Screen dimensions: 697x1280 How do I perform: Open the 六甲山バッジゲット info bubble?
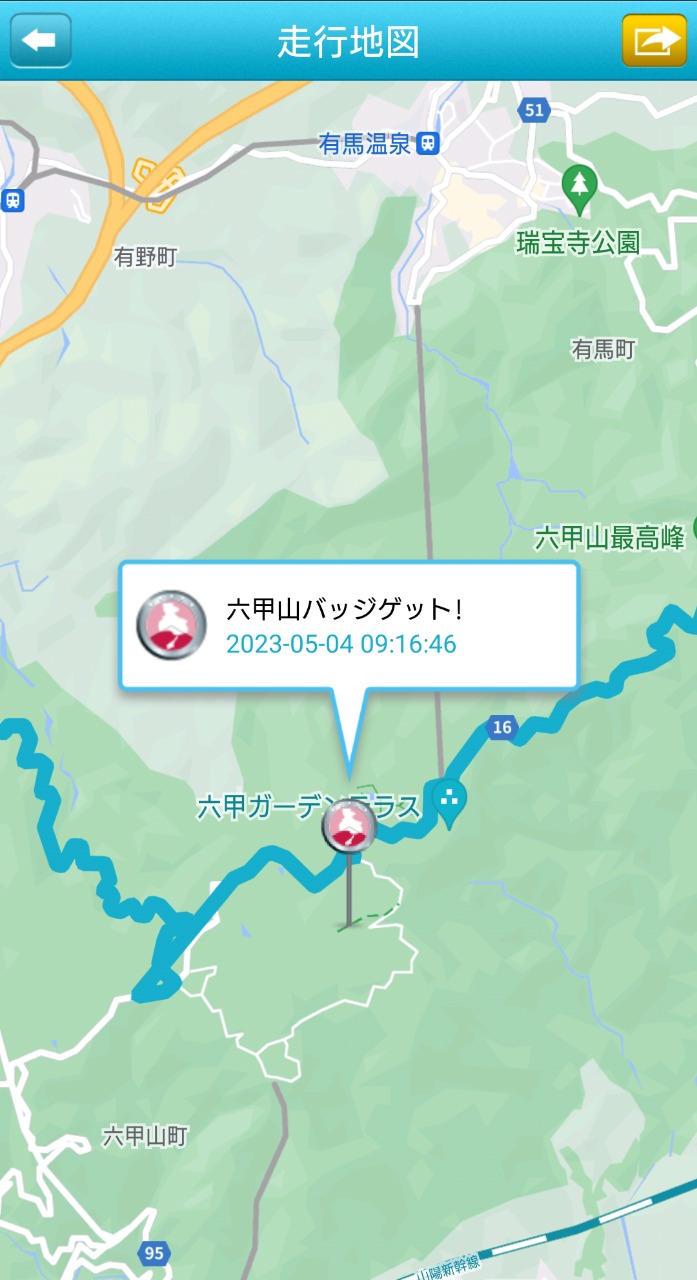tap(349, 626)
